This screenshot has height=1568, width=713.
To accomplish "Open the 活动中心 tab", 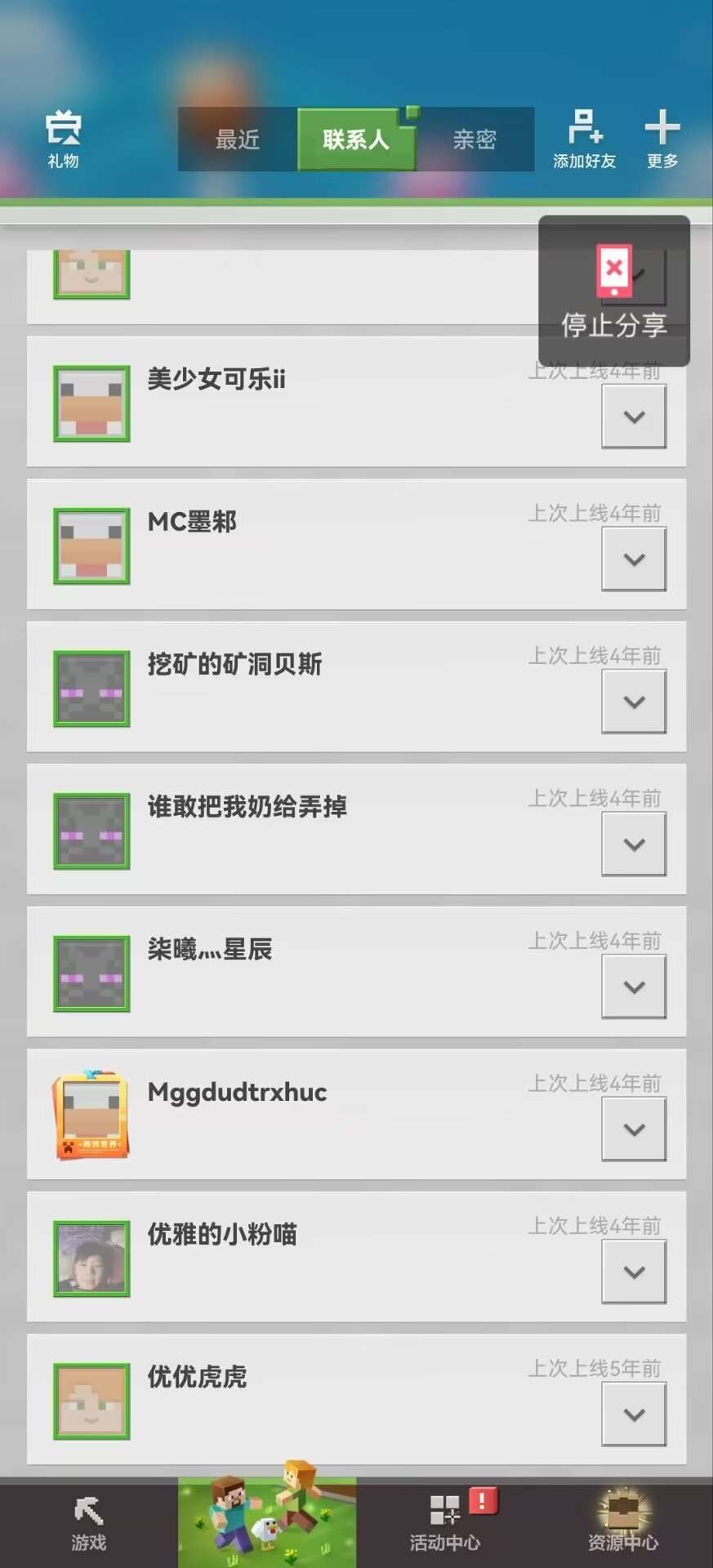I will [445, 1524].
